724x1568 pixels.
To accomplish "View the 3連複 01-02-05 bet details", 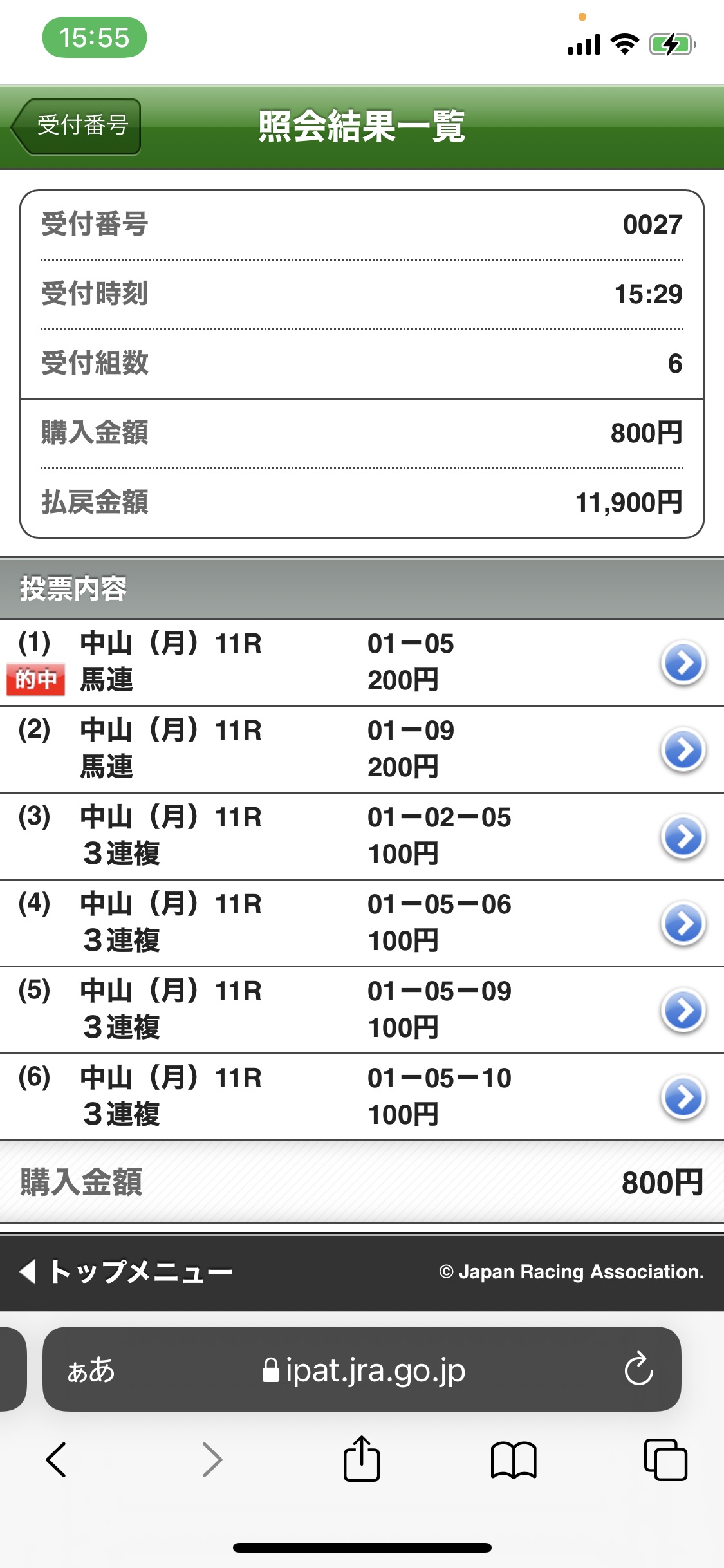I will pos(683,836).
